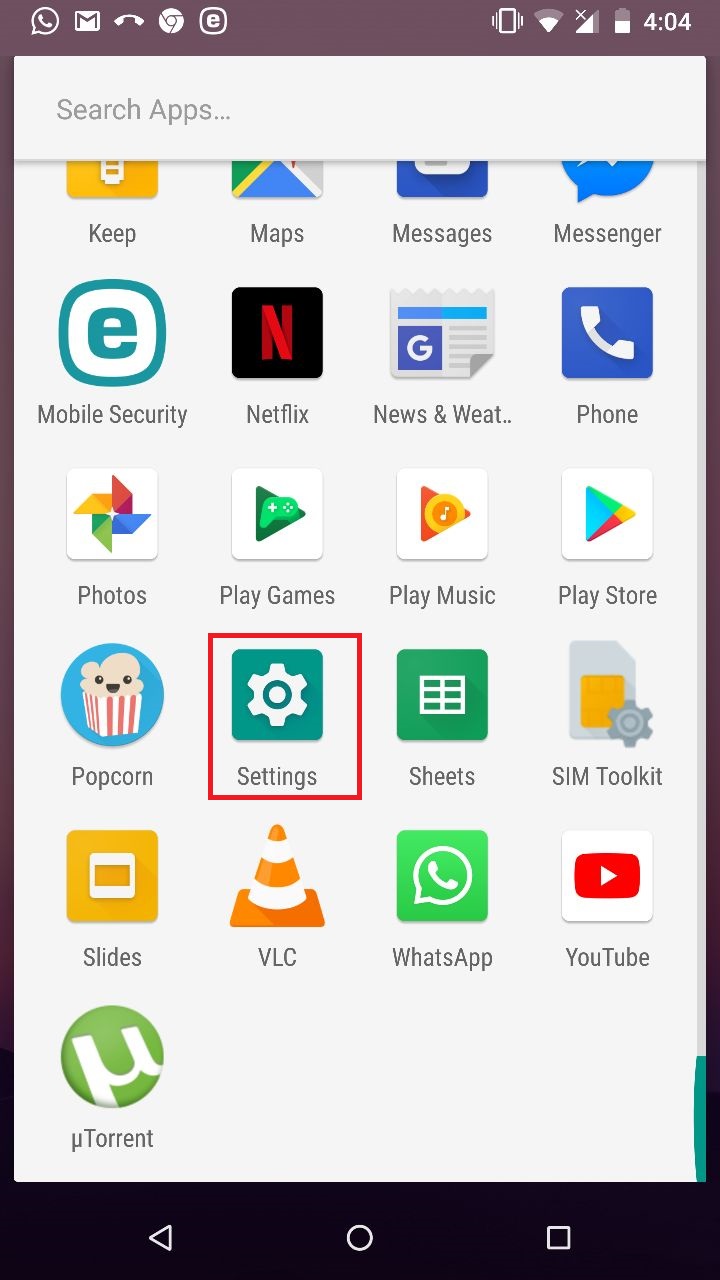Tap the Search Apps field
The image size is (720, 1280).
click(x=360, y=109)
